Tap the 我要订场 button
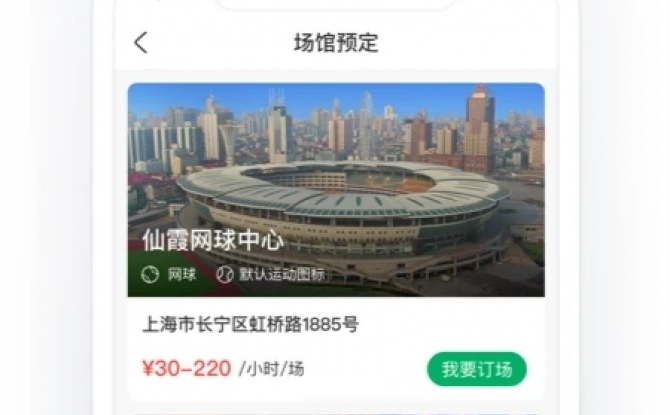The image size is (670, 415). tap(476, 369)
